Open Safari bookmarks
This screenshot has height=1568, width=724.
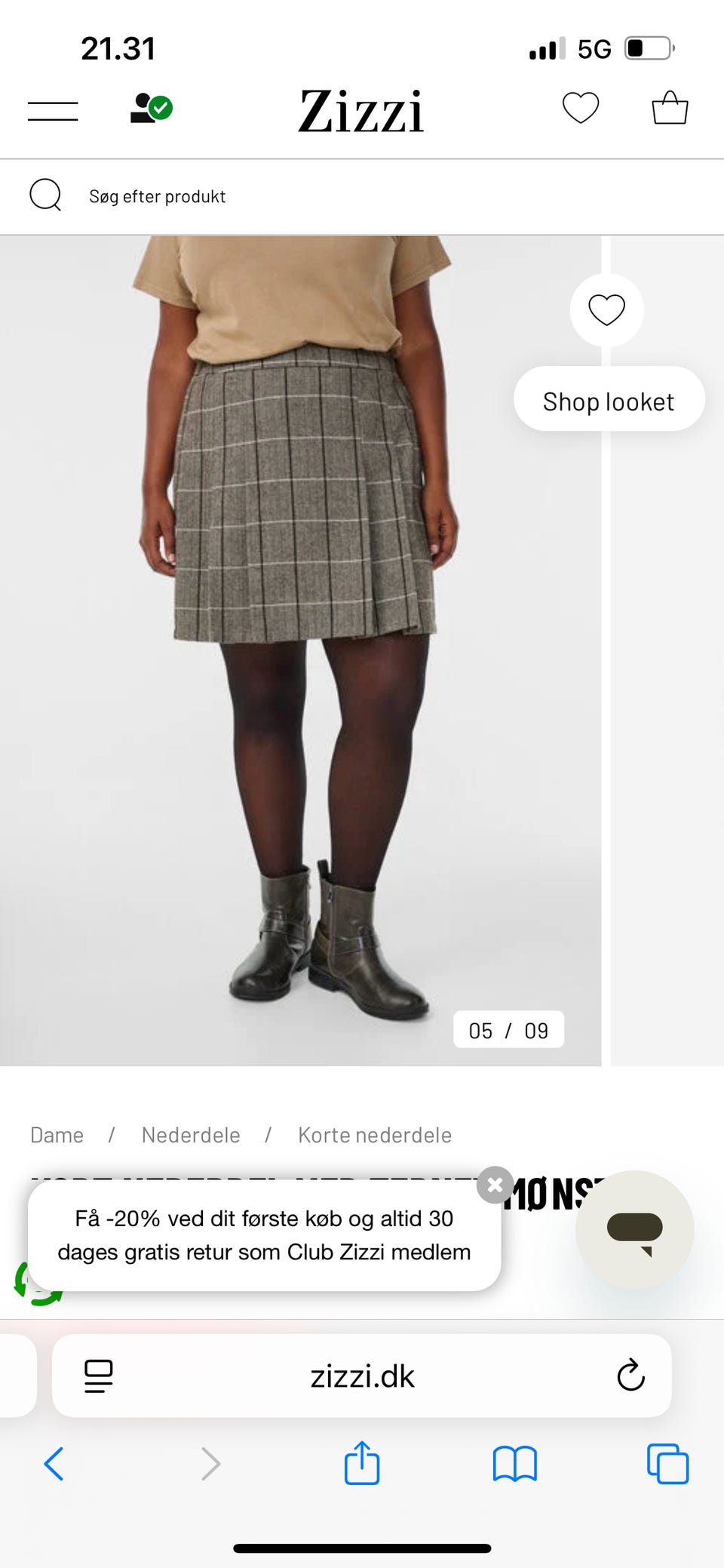pyautogui.click(x=514, y=1464)
